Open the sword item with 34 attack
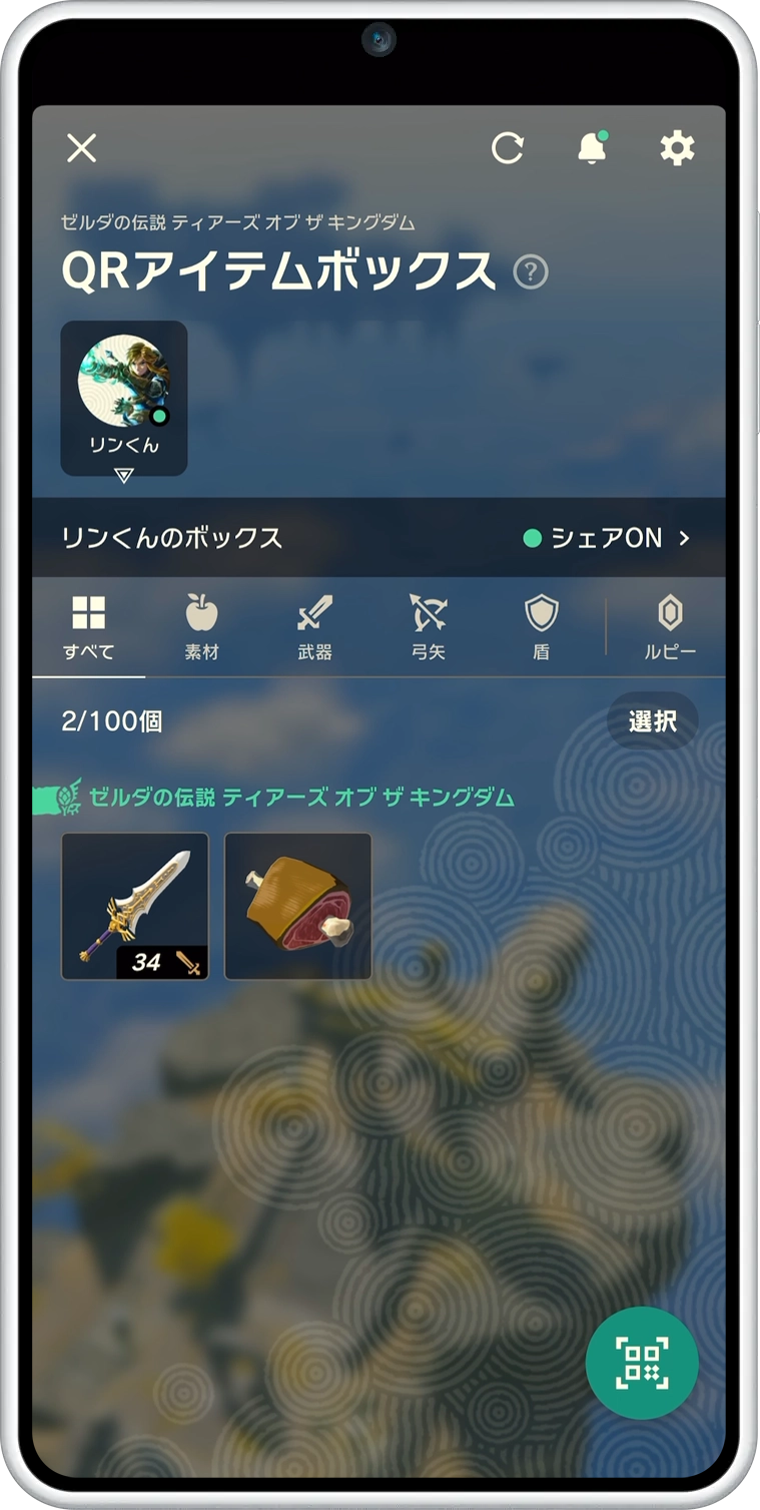This screenshot has height=1510, width=760. (x=135, y=907)
